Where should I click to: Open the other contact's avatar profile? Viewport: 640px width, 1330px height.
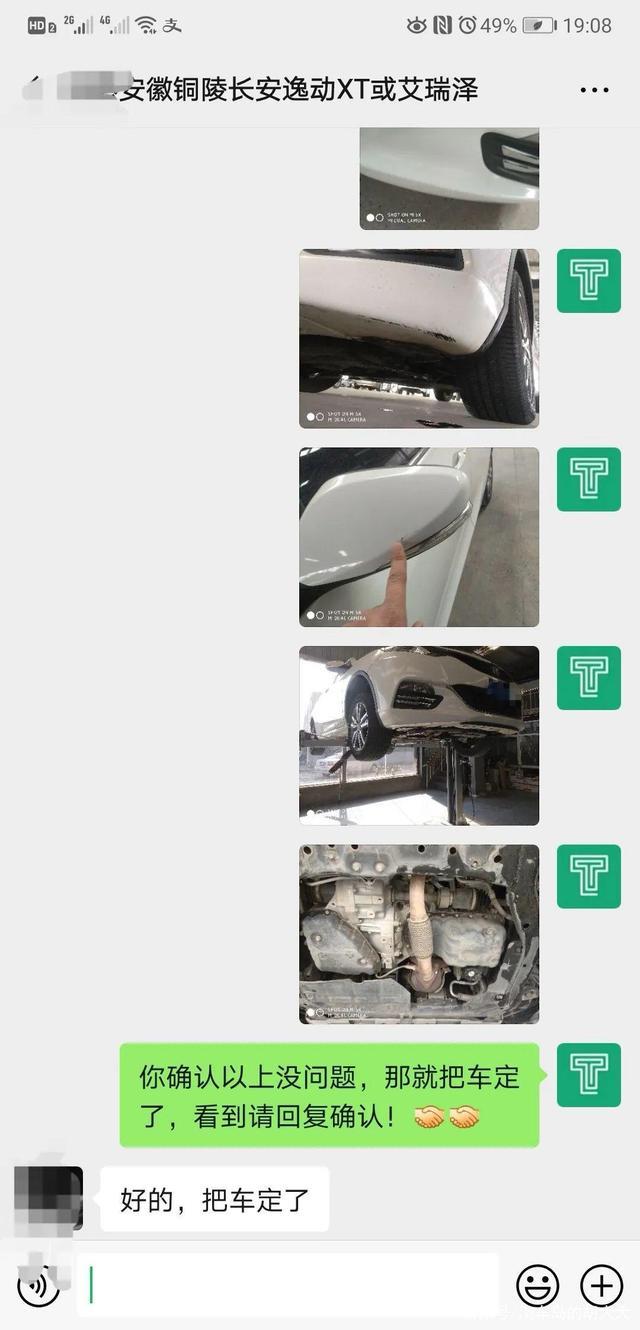[x=48, y=1198]
